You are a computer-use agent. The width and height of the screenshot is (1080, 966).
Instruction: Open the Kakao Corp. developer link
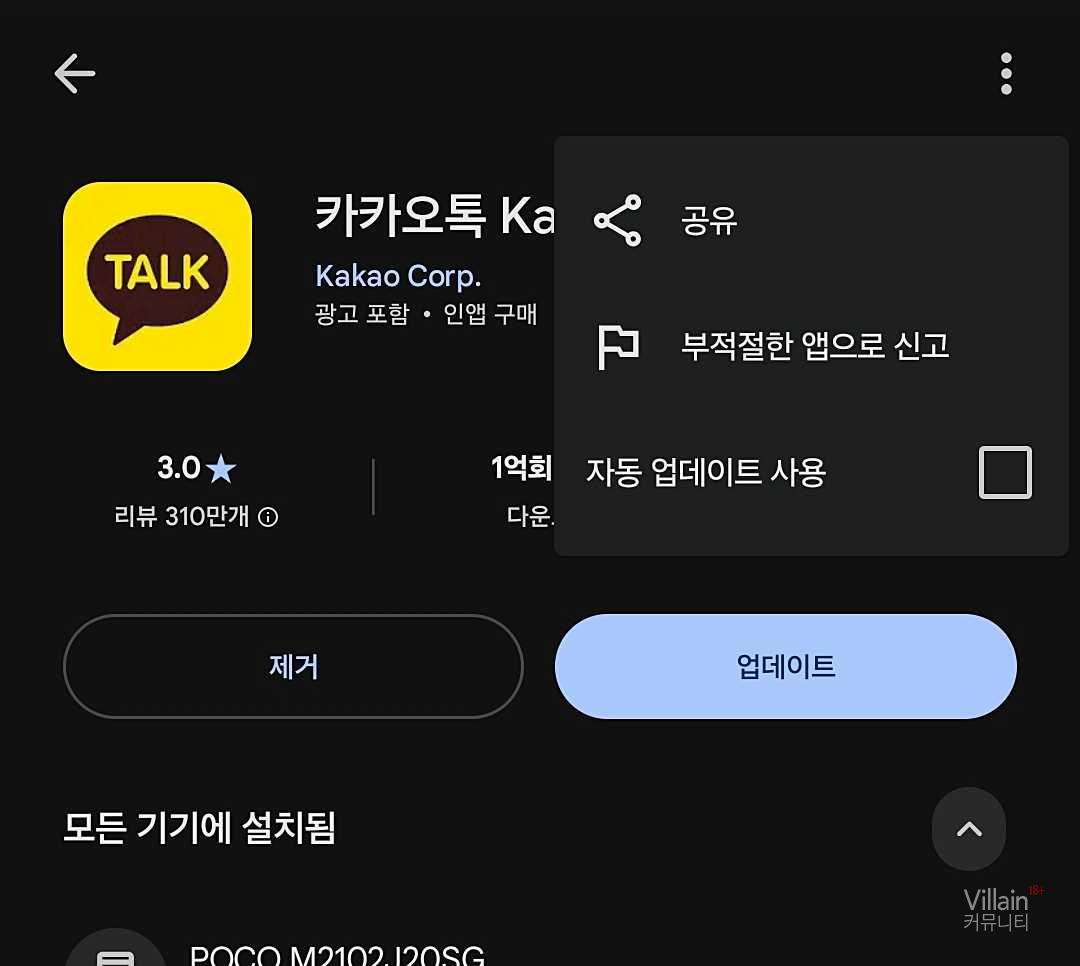pos(398,276)
